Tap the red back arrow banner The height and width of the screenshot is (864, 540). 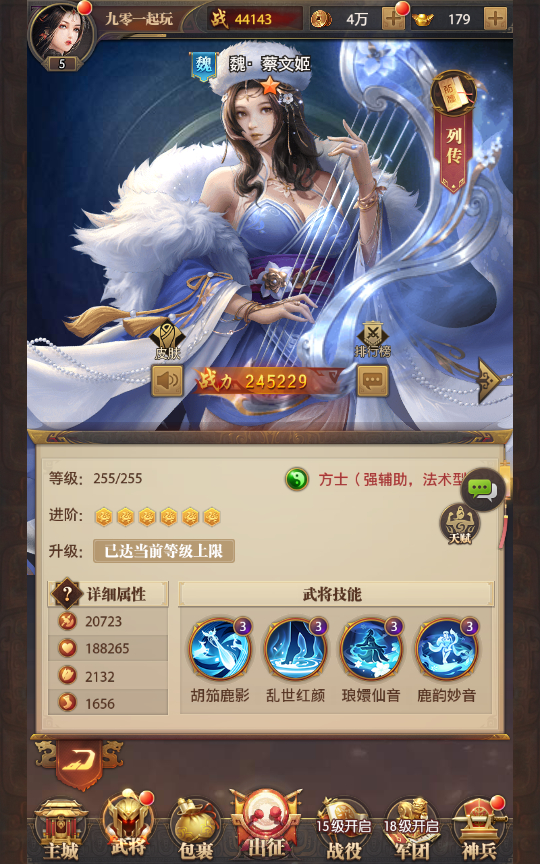pos(79,763)
